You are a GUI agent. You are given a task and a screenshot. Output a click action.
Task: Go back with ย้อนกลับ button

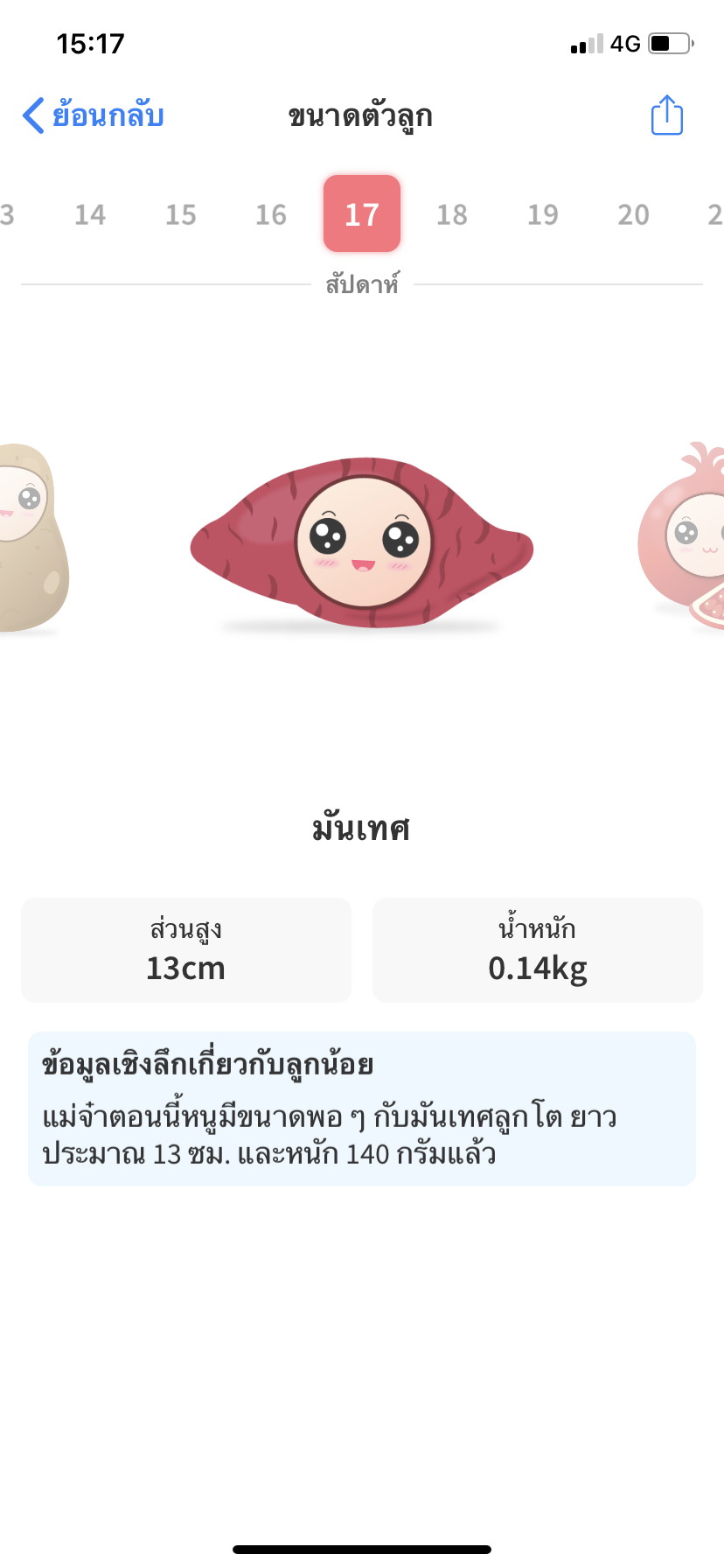(x=94, y=115)
